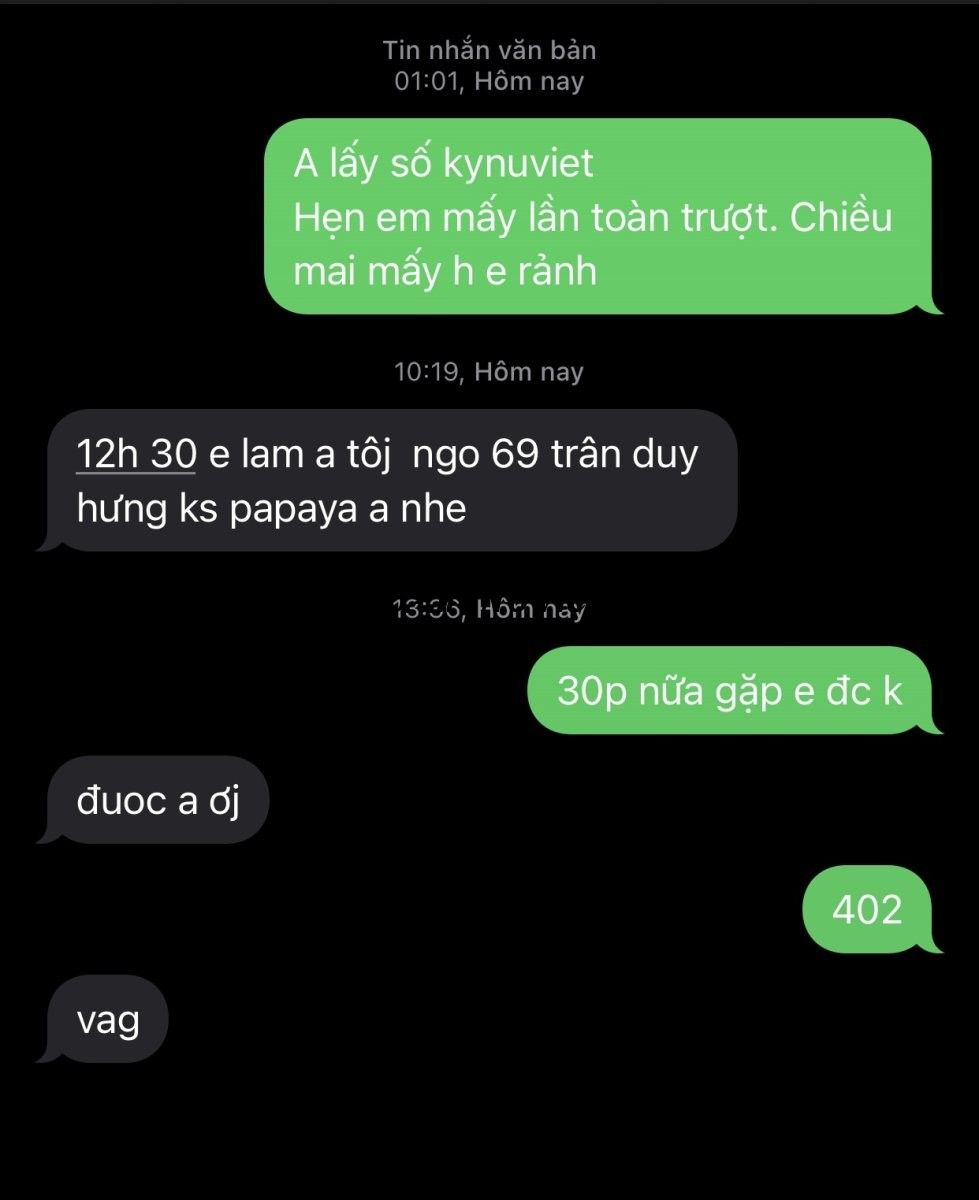Open the underlined 12h 30 time link

(136, 455)
